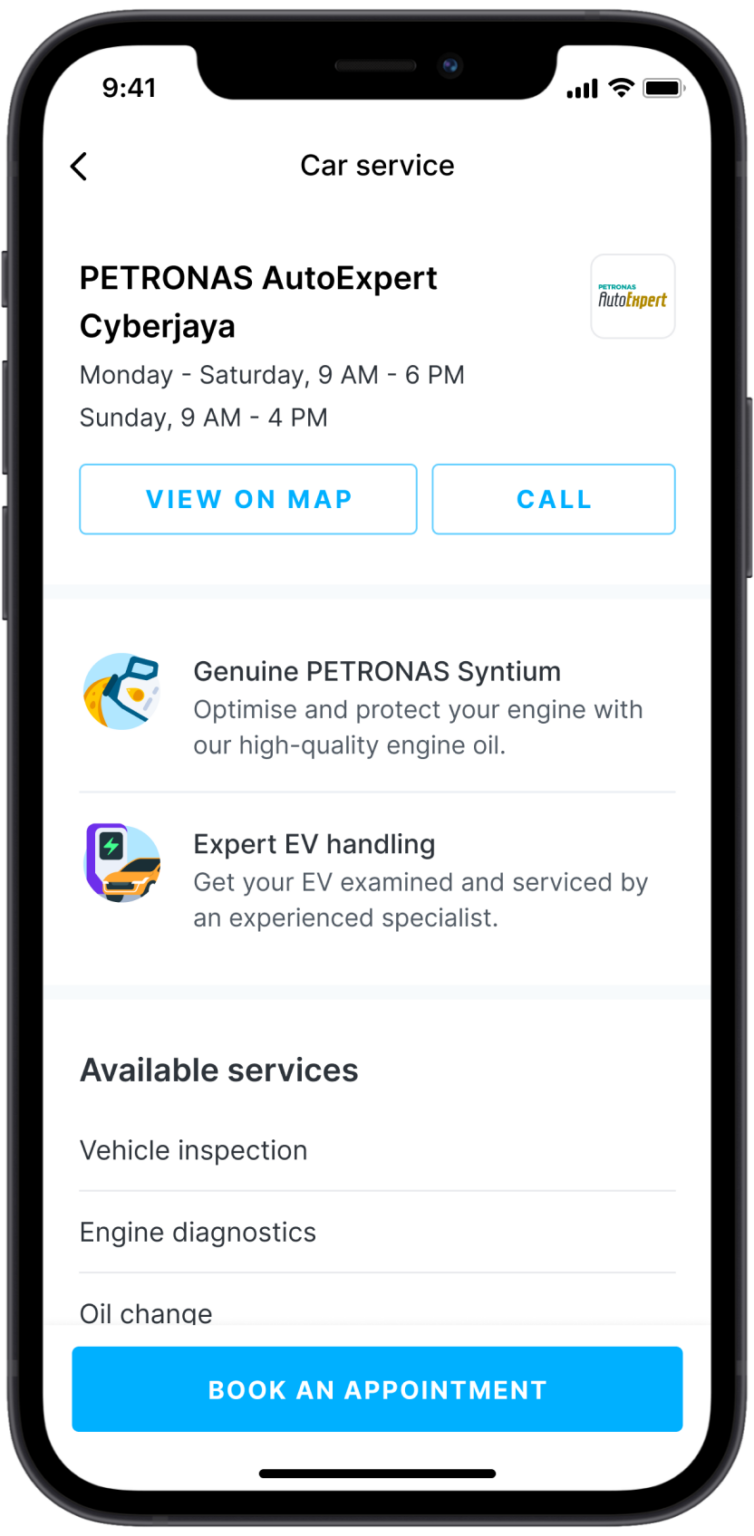Image resolution: width=754 pixels, height=1536 pixels.
Task: Choose the Oil change service
Action: point(146,1313)
